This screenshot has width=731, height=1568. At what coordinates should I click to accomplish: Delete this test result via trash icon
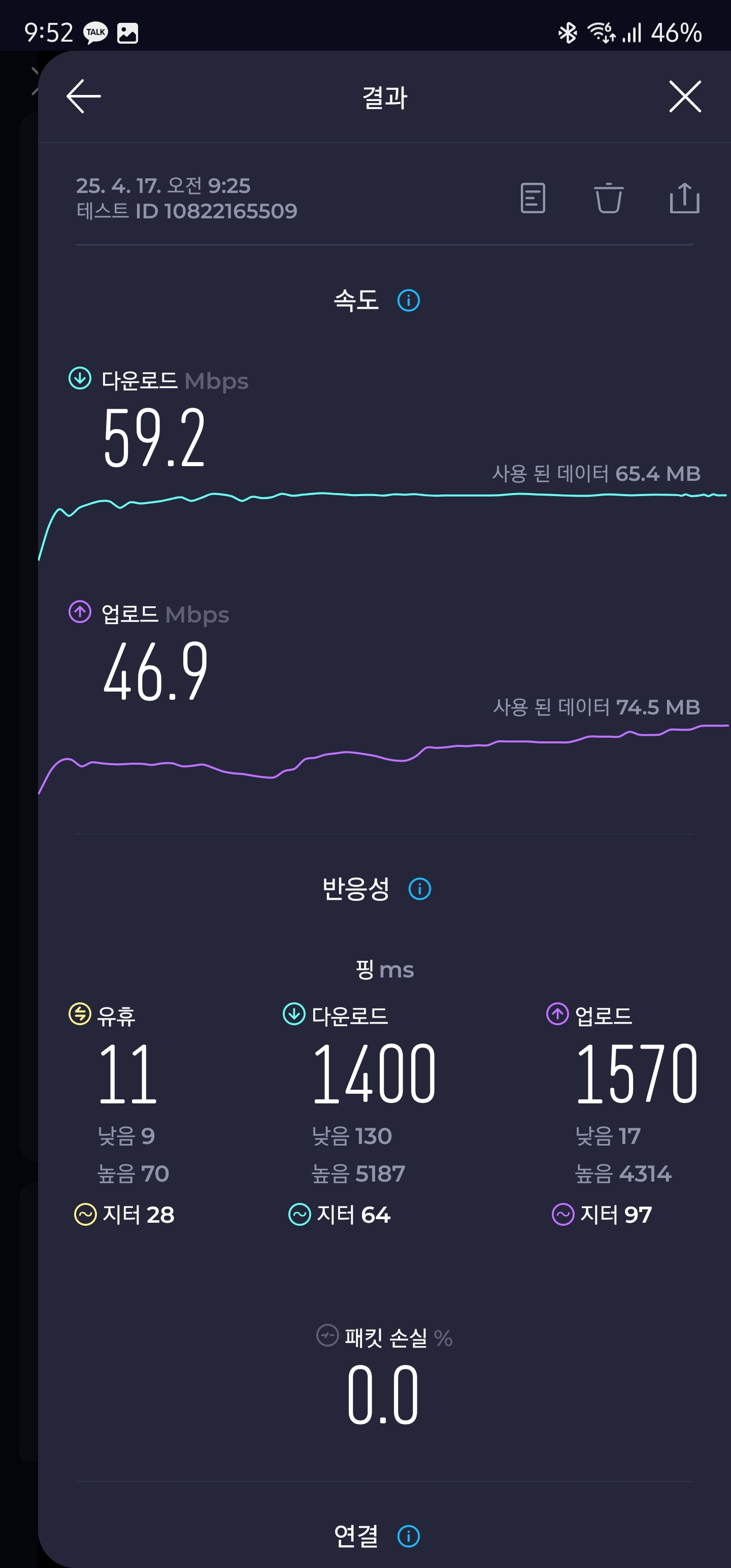tap(608, 198)
